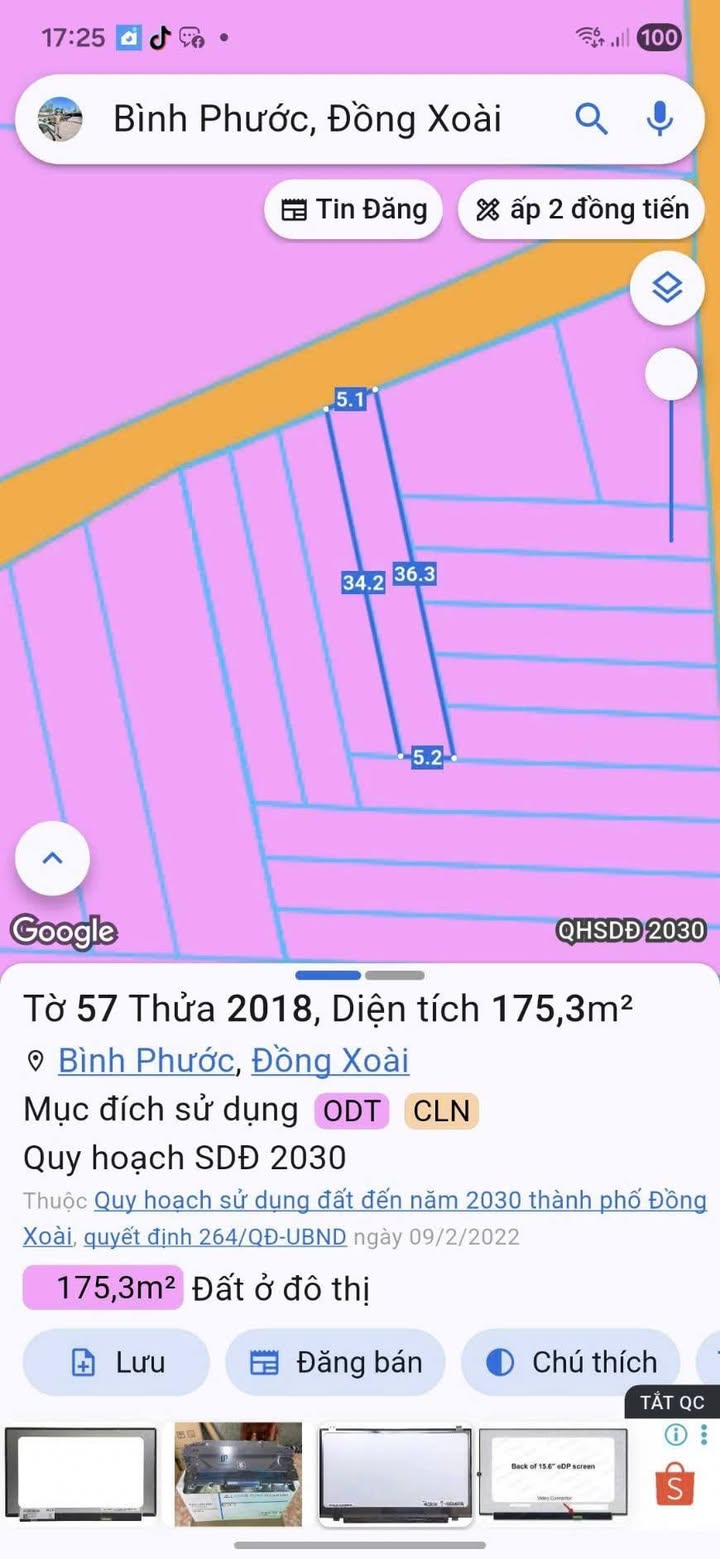Tap the magnifier search icon
The width and height of the screenshot is (720, 1559).
click(591, 120)
